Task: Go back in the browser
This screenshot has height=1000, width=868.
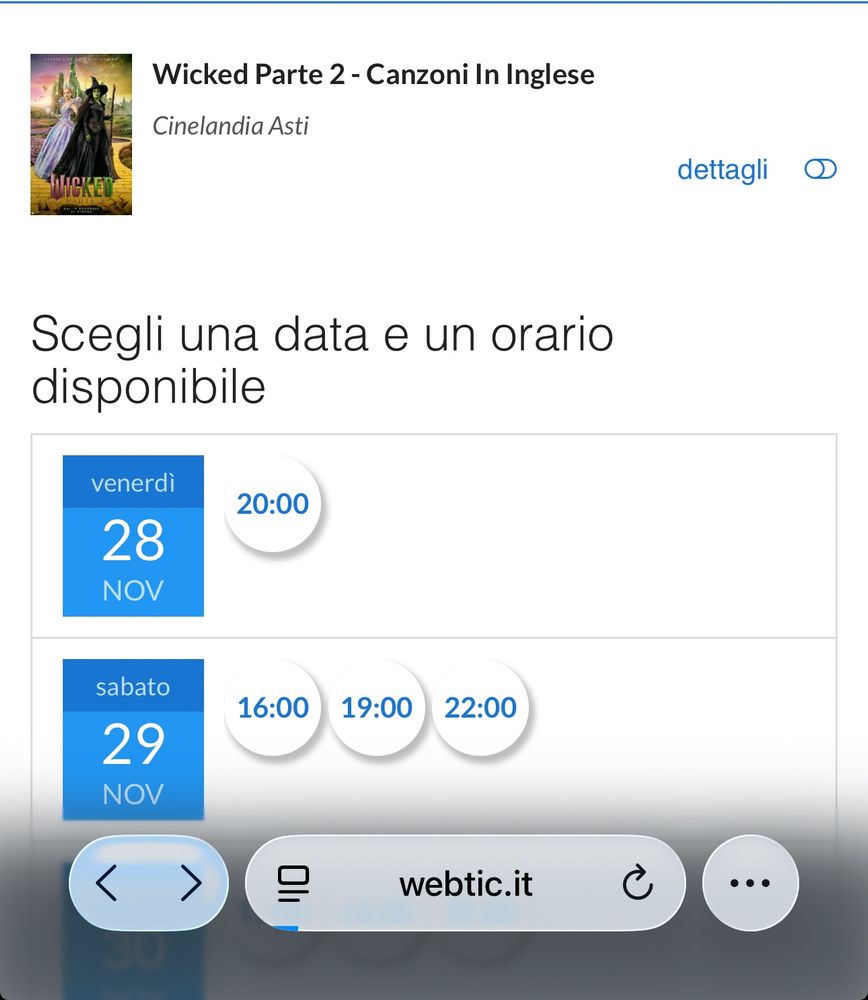Action: tap(107, 883)
